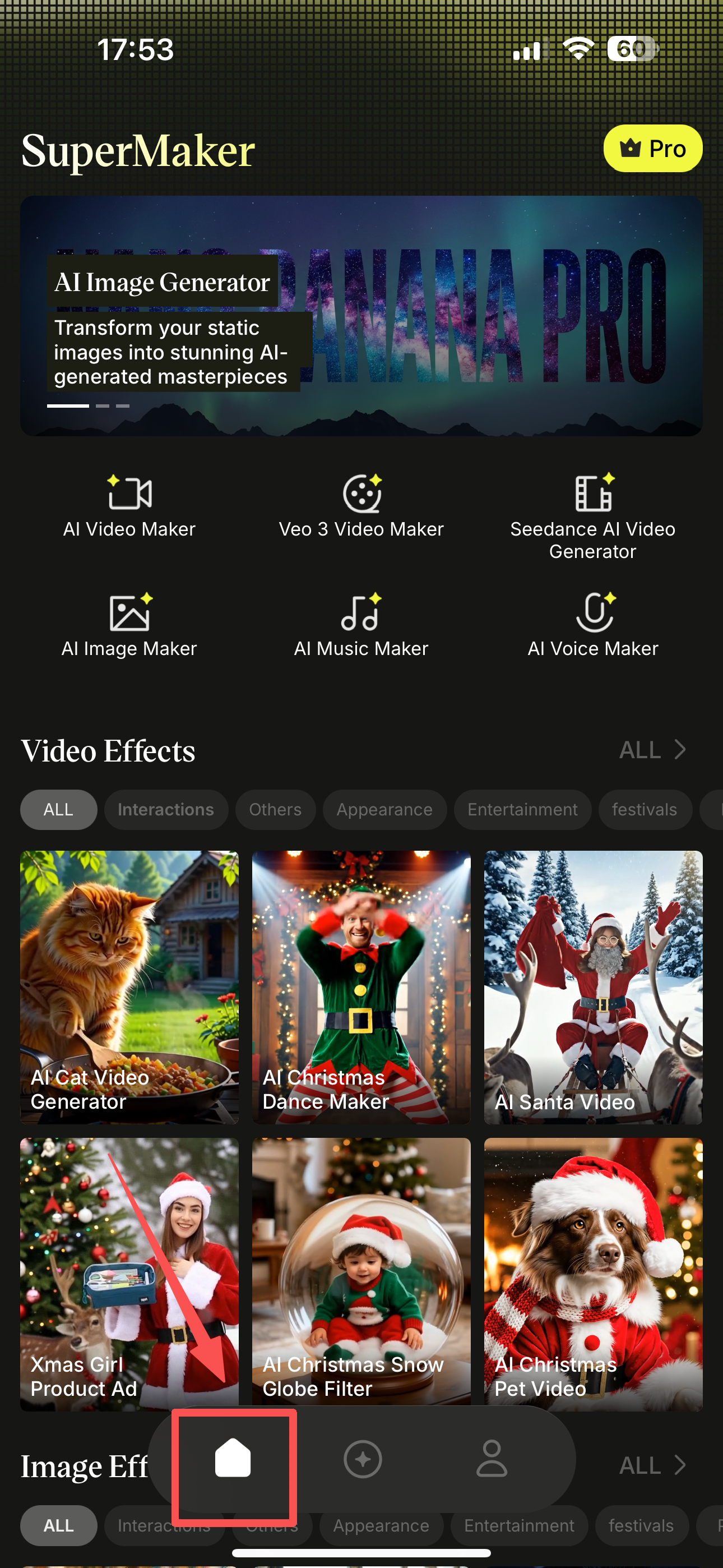Screen dimensions: 723x1568
Task: Filter Video Effects by festivals
Action: tap(644, 810)
